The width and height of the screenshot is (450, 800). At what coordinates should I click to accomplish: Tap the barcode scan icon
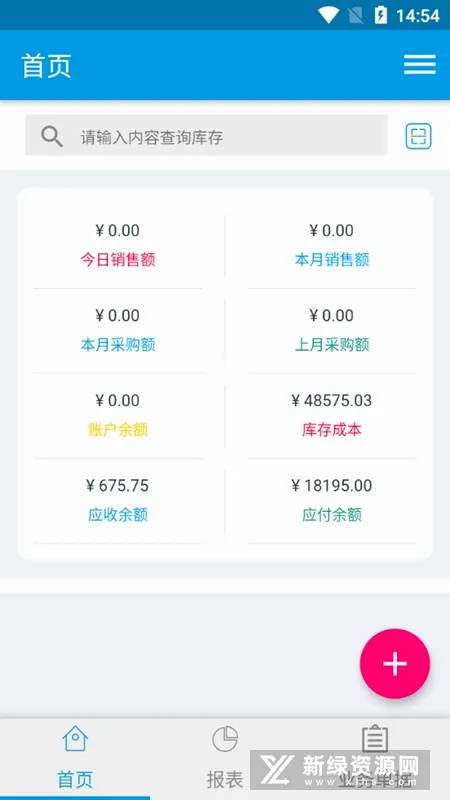tap(418, 136)
